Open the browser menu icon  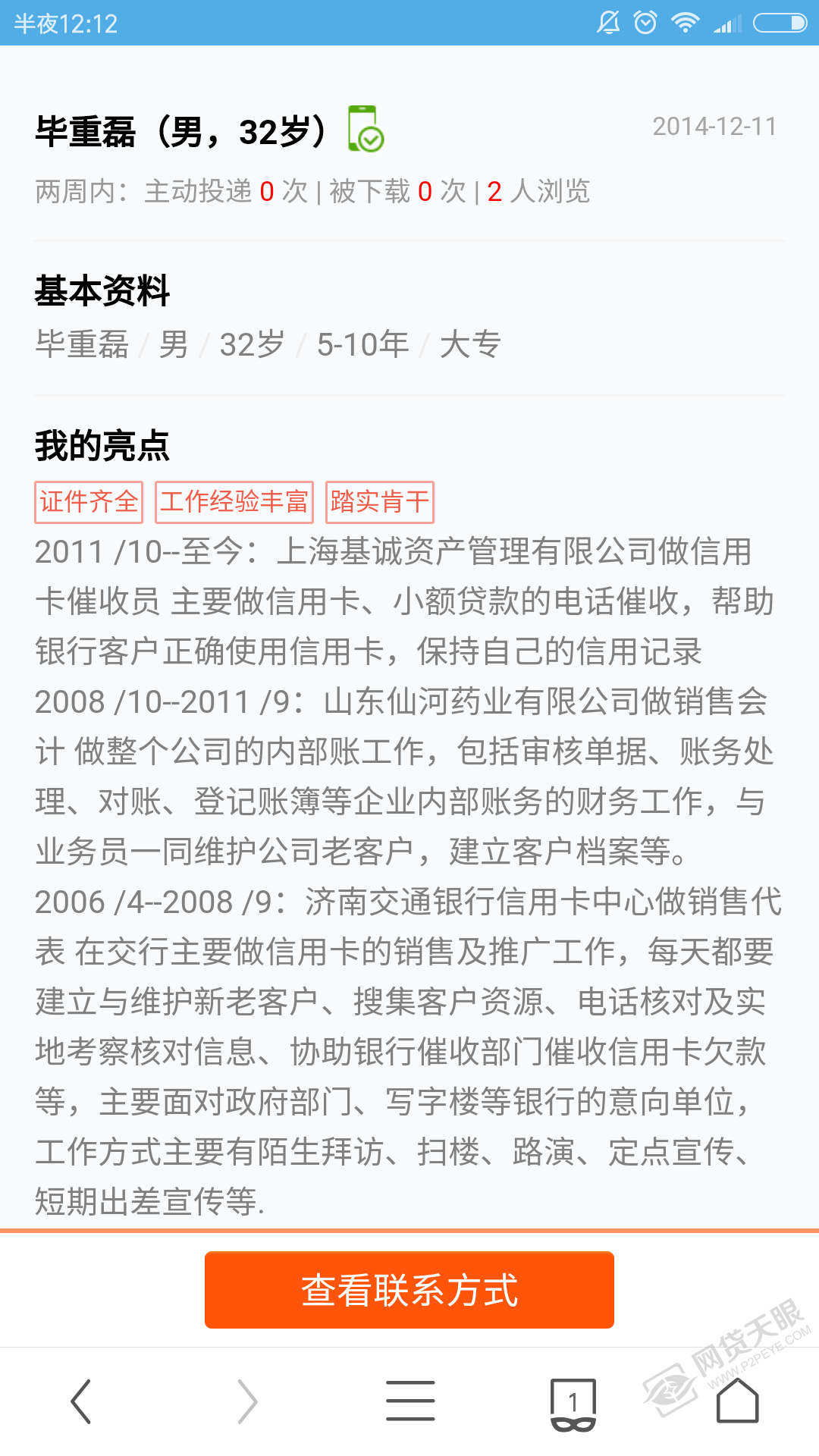[409, 1401]
